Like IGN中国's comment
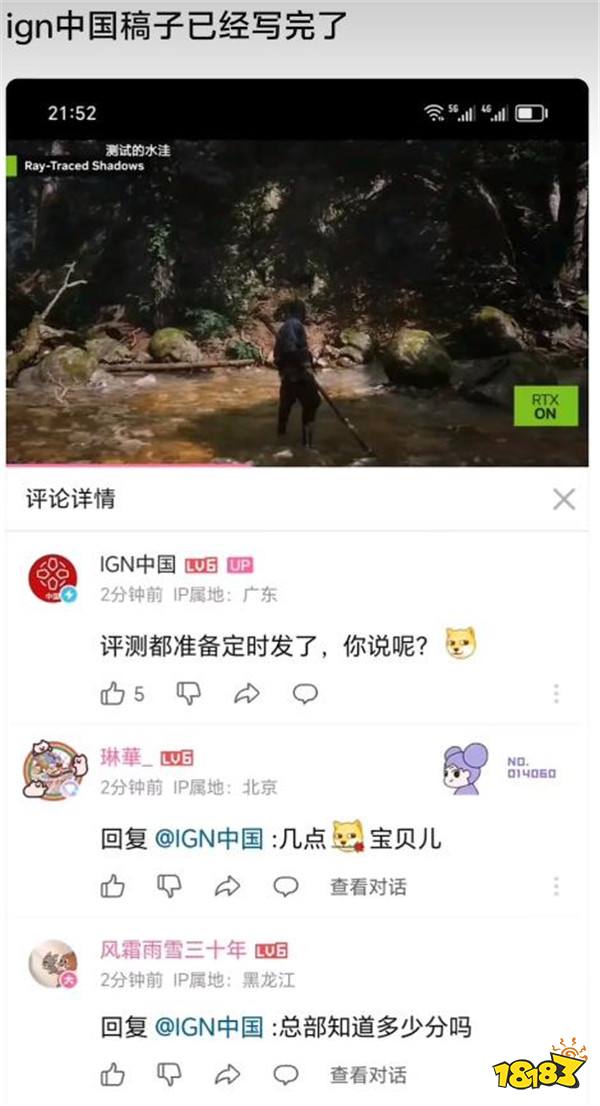The height and width of the screenshot is (1106, 600). click(x=114, y=692)
